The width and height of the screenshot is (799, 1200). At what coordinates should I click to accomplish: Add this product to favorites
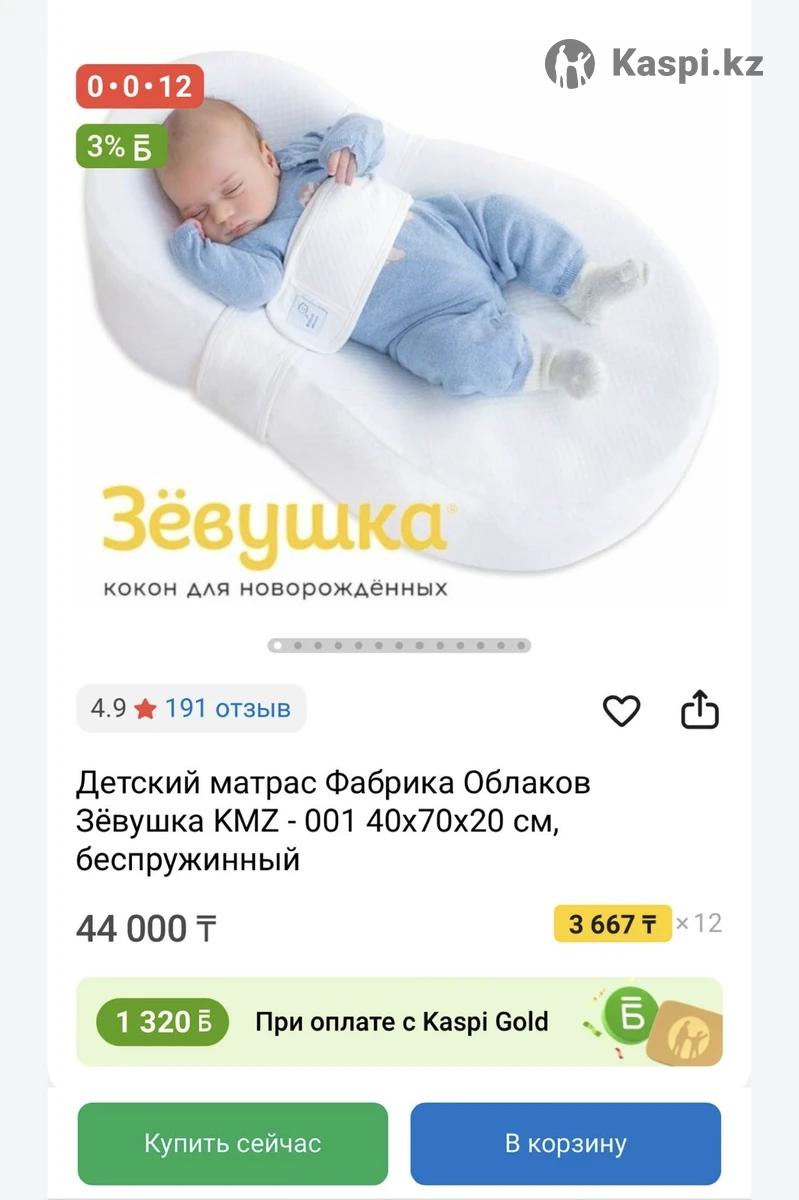[x=621, y=710]
